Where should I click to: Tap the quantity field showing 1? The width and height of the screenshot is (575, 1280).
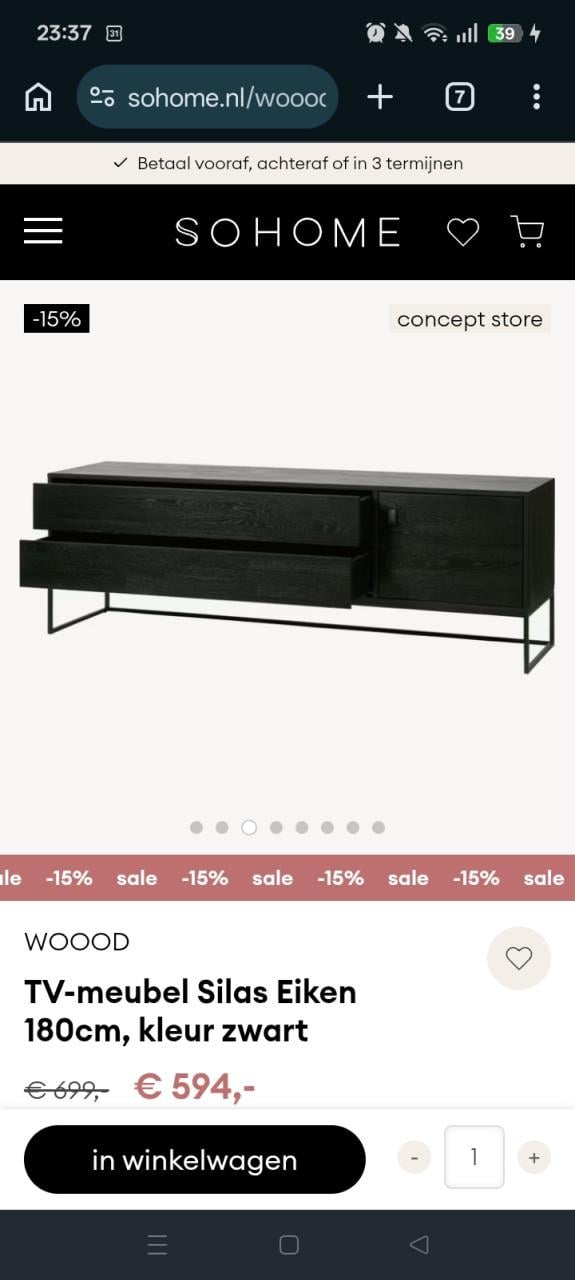(474, 1157)
